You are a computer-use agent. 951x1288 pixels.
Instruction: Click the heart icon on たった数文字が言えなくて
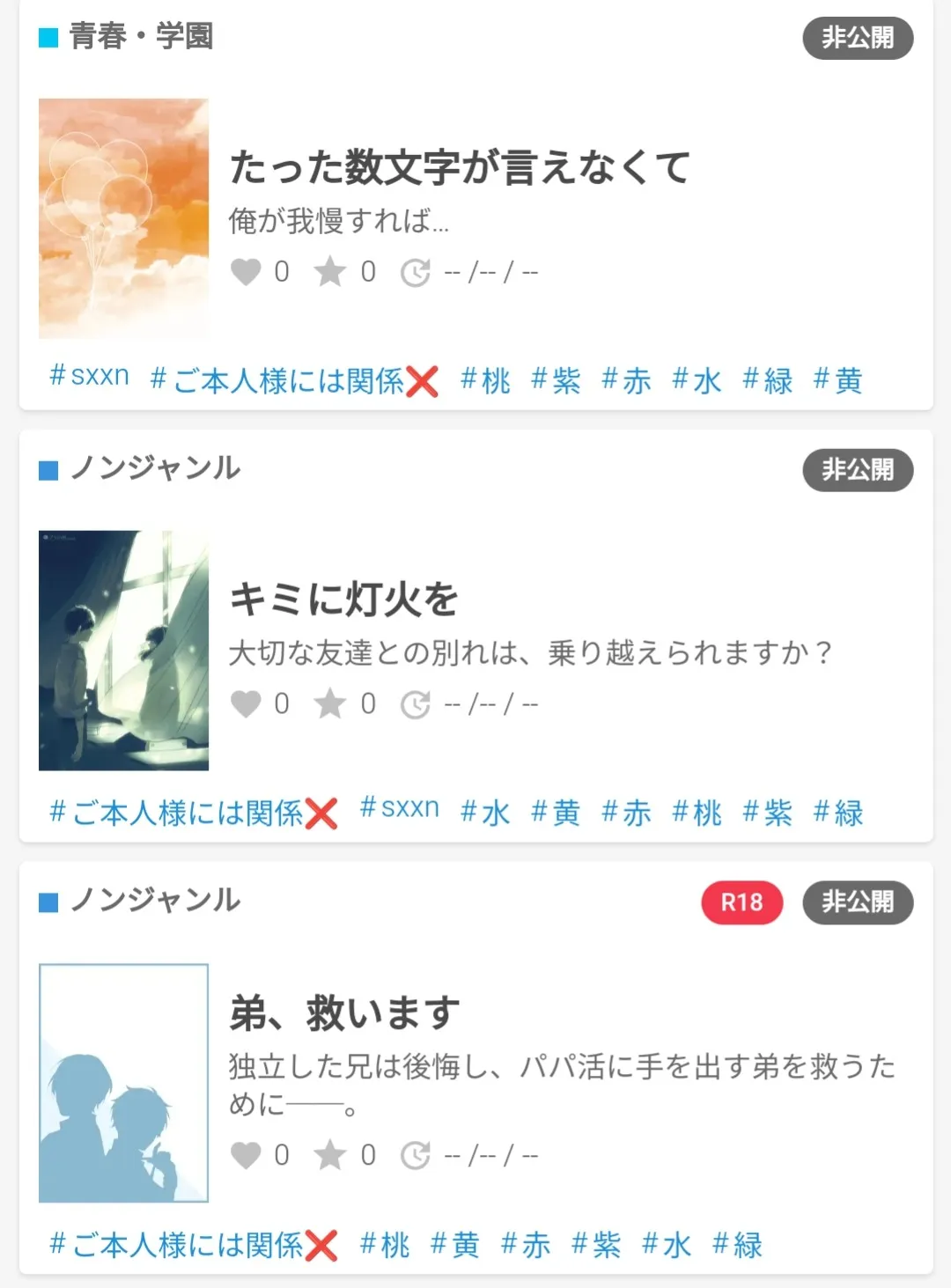[x=247, y=272]
